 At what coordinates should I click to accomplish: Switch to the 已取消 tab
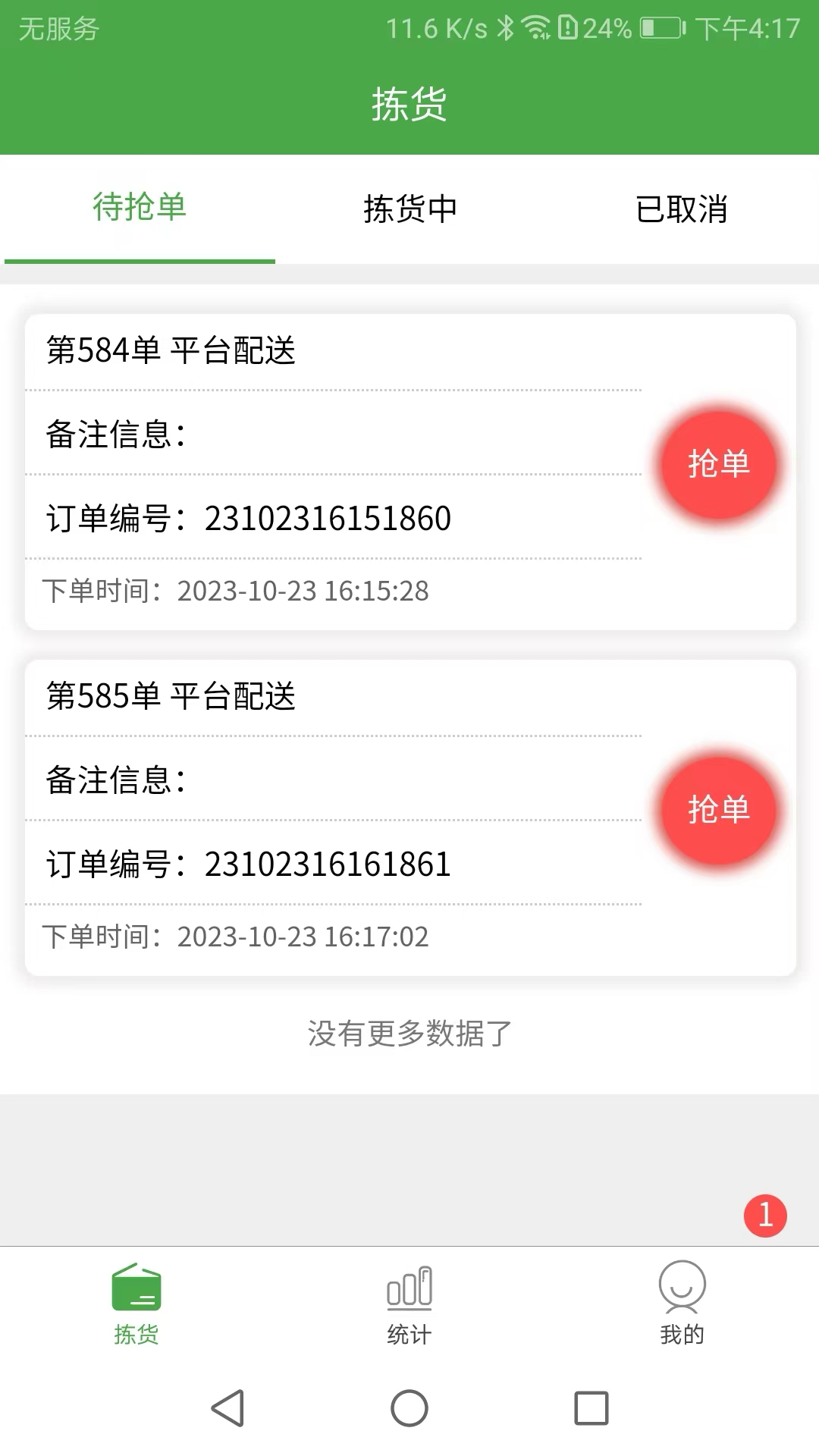tap(681, 209)
